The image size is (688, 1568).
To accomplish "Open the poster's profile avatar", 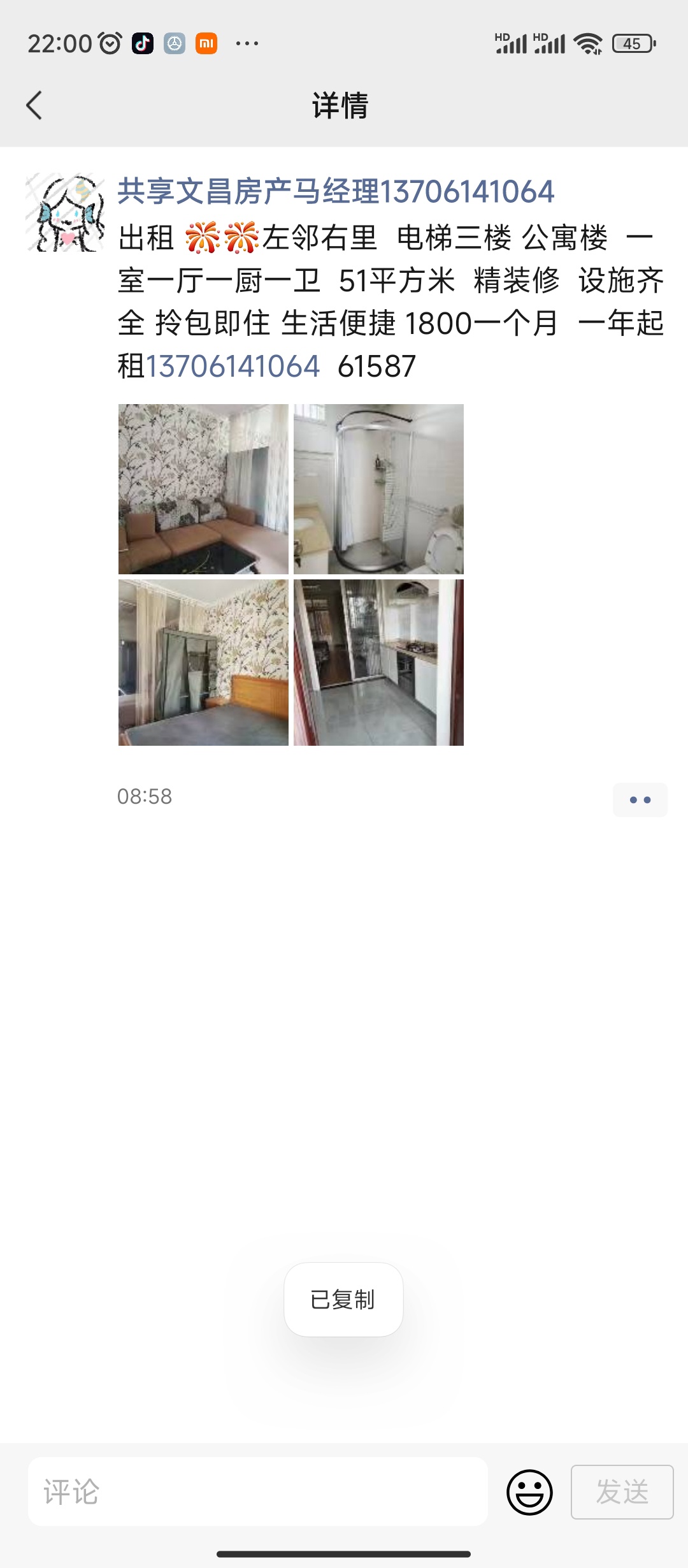I will point(65,212).
